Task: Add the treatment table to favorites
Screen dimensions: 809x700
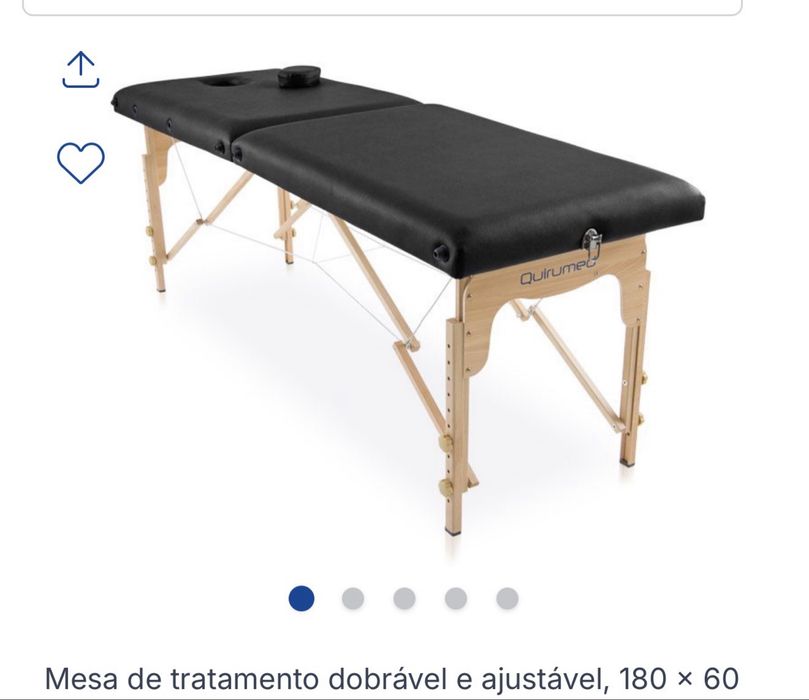Action: pos(80,162)
